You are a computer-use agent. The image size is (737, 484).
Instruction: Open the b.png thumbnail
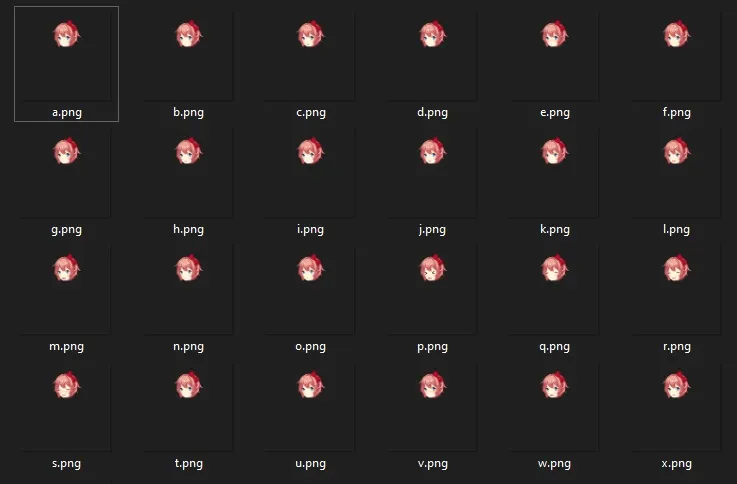point(188,57)
